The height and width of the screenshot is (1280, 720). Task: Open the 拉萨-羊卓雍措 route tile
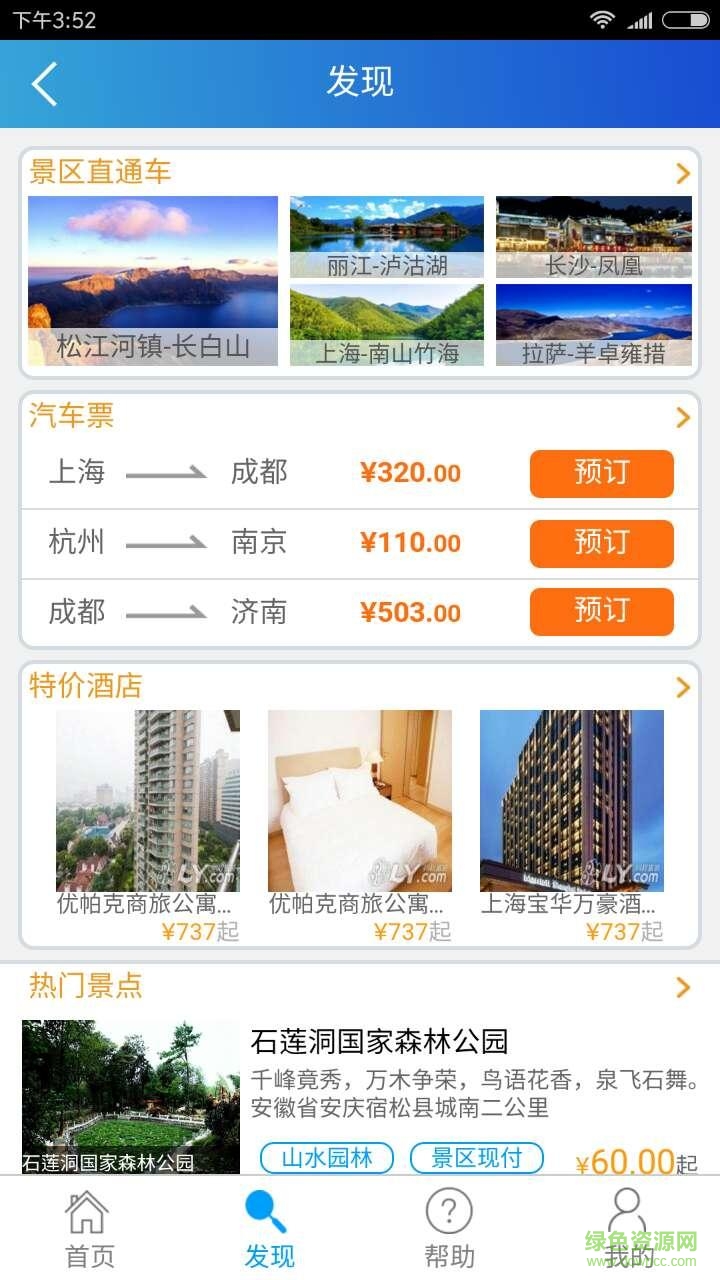click(x=594, y=325)
